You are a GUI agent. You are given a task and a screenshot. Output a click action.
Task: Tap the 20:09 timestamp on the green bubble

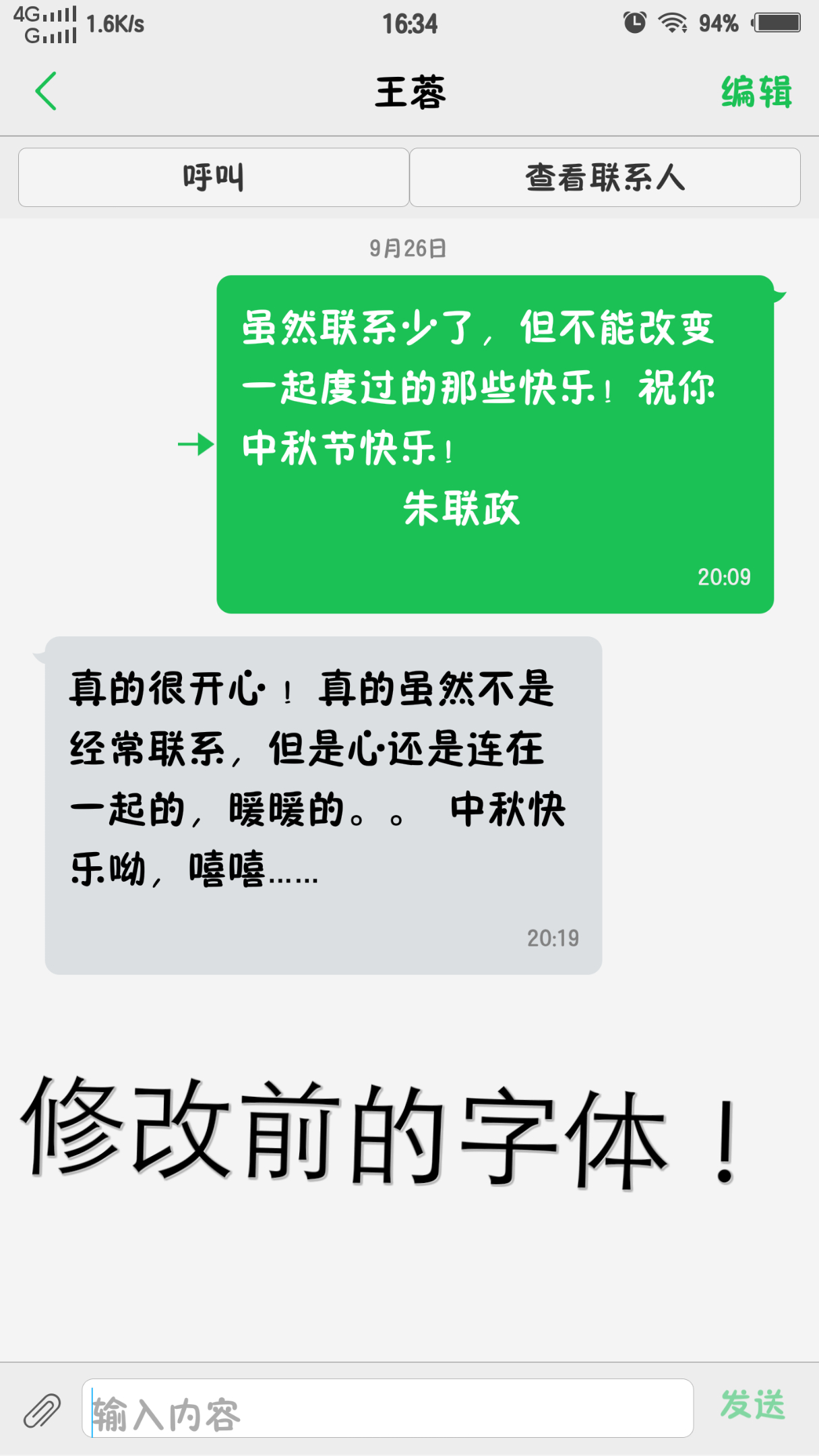(723, 576)
